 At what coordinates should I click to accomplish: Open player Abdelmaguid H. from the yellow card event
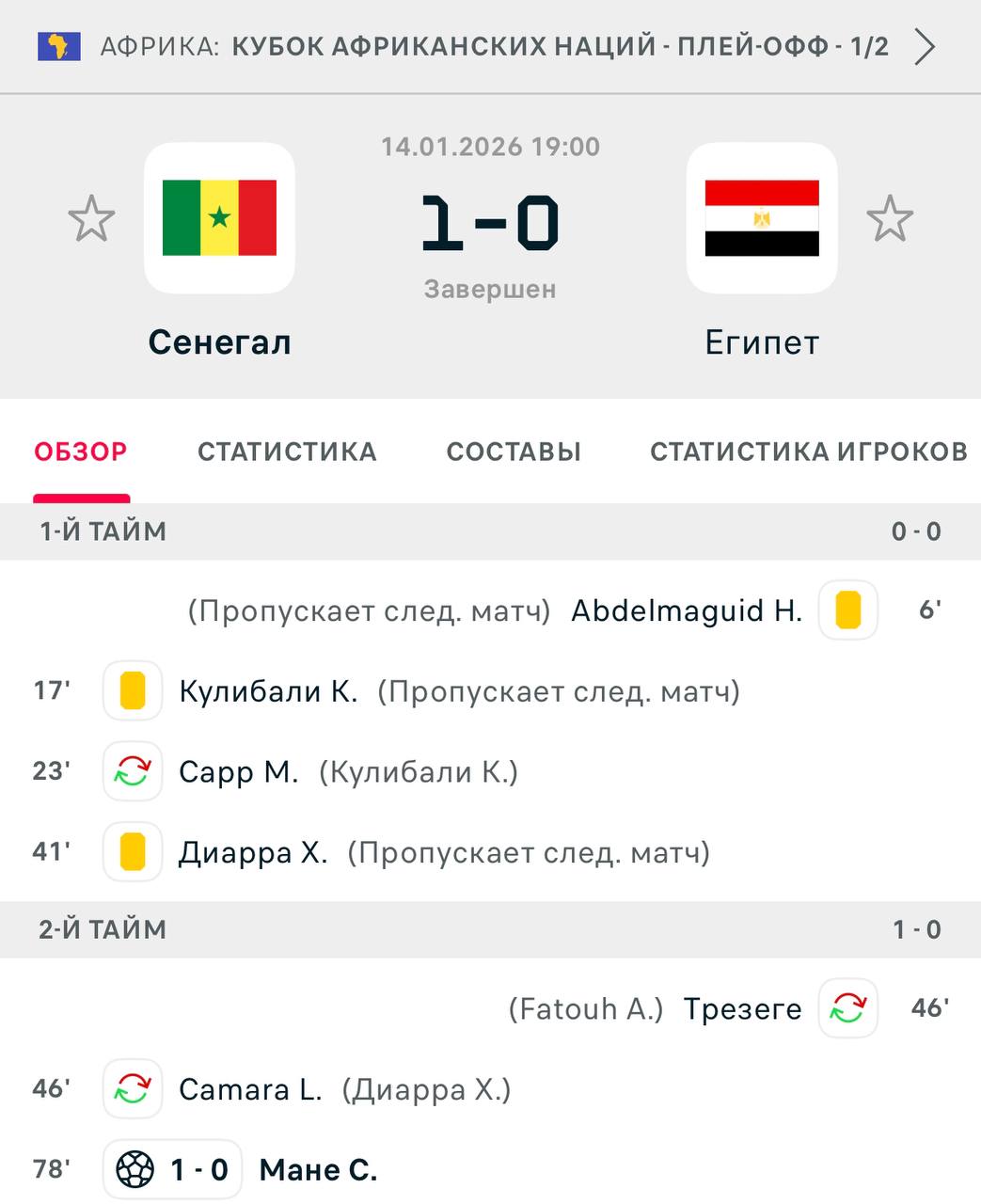click(687, 610)
